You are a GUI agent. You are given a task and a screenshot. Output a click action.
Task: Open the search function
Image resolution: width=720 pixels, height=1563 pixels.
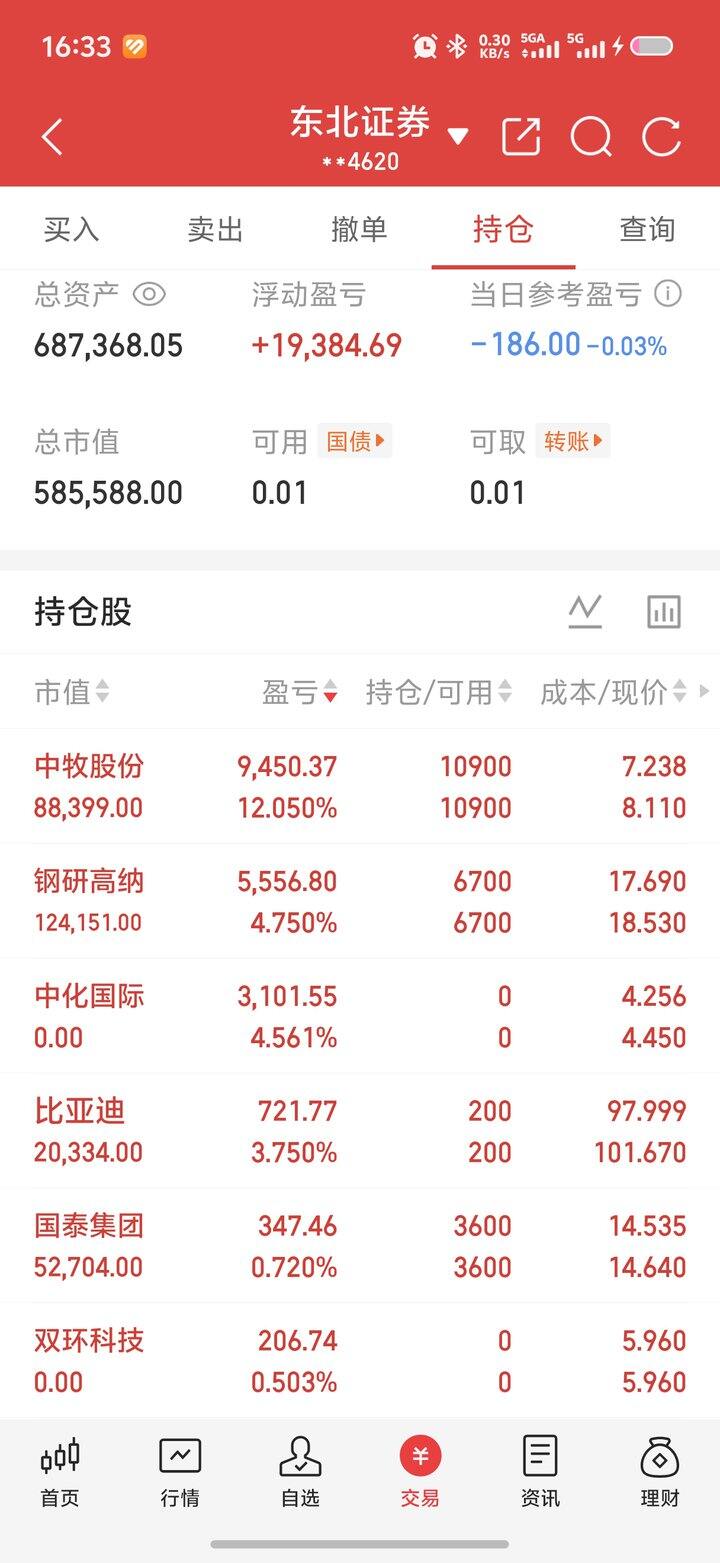tap(592, 137)
